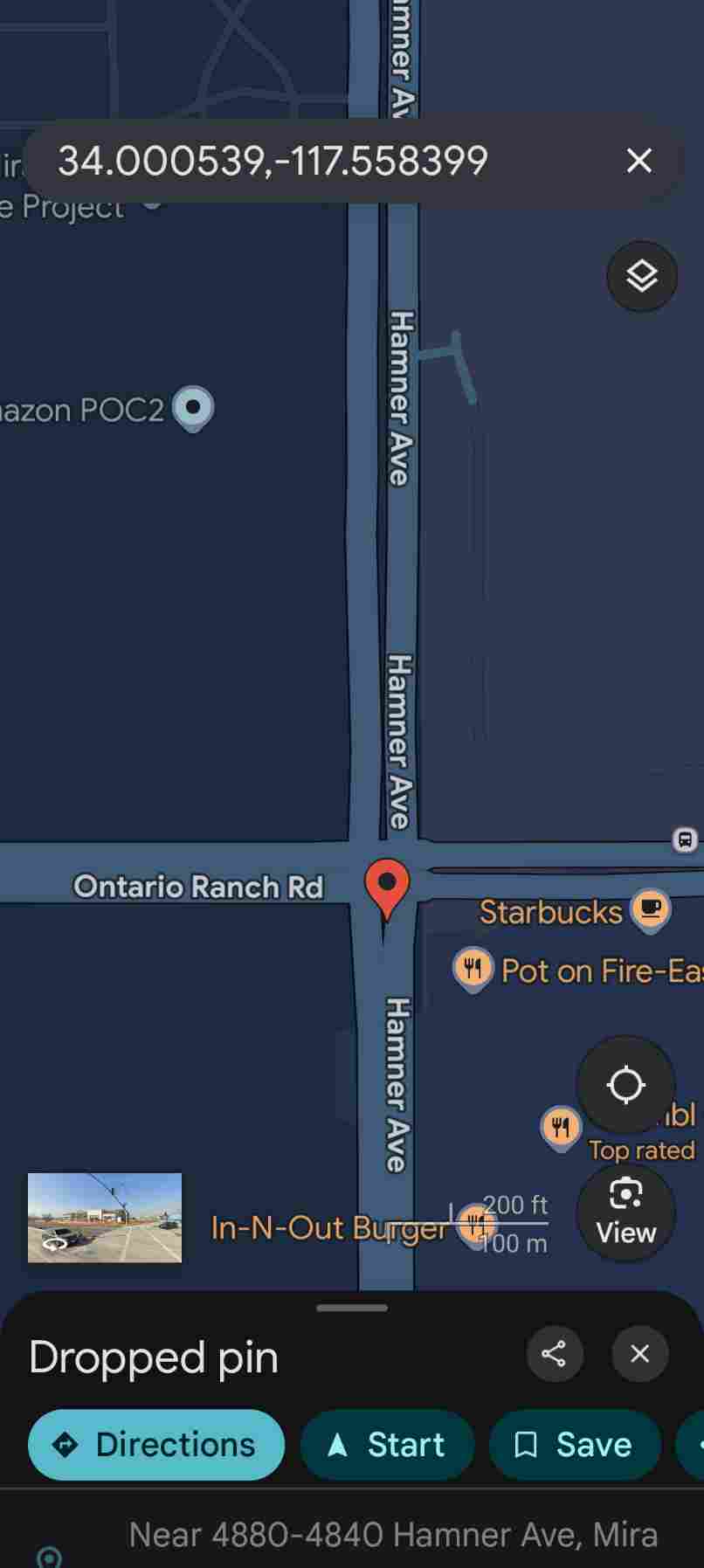
Task: Select the Amazon POC2 map marker
Action: [x=193, y=409]
